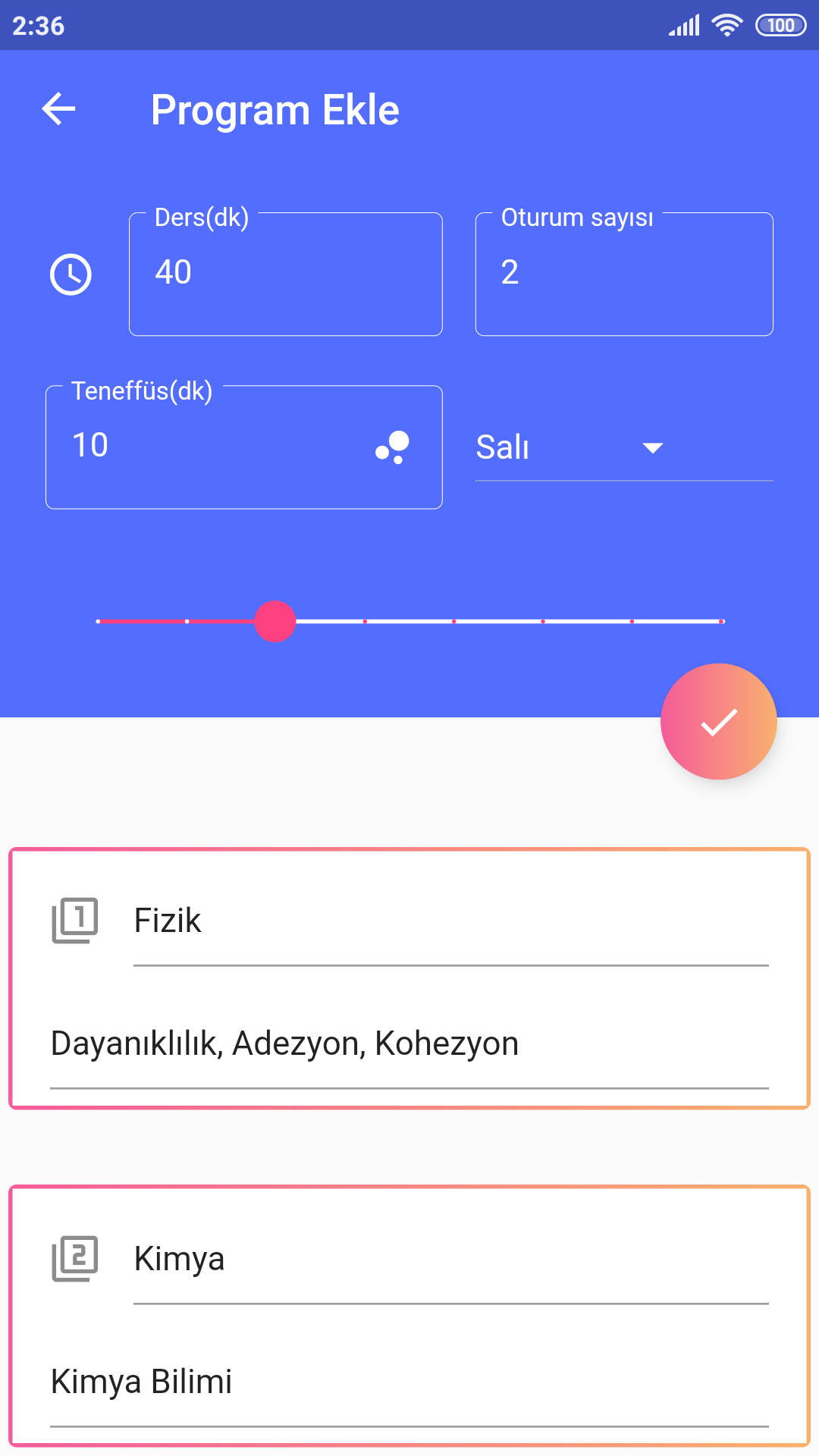Edit the Kimya Bilimi topic field
Viewport: 819px width, 1456px height.
click(409, 1382)
